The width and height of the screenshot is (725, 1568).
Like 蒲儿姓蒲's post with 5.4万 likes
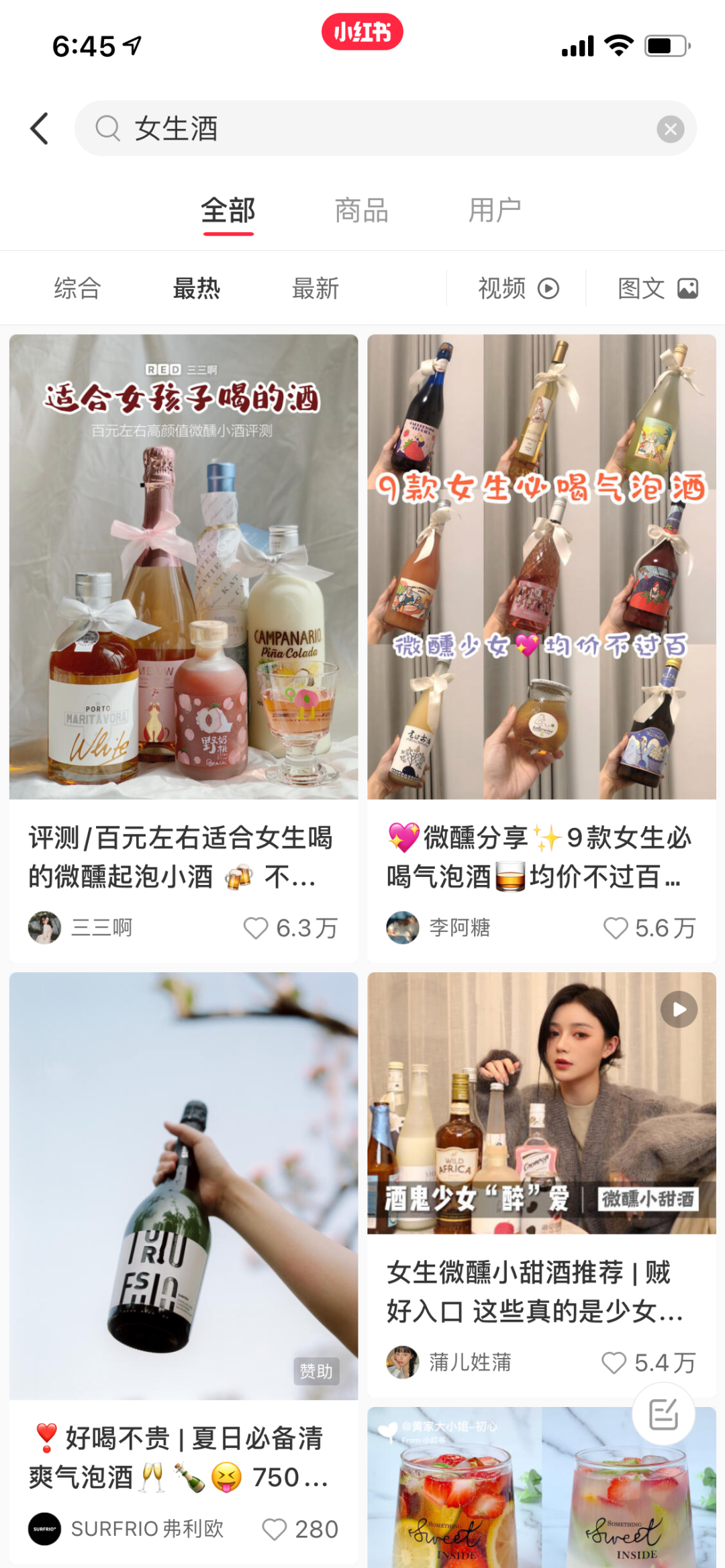614,1363
